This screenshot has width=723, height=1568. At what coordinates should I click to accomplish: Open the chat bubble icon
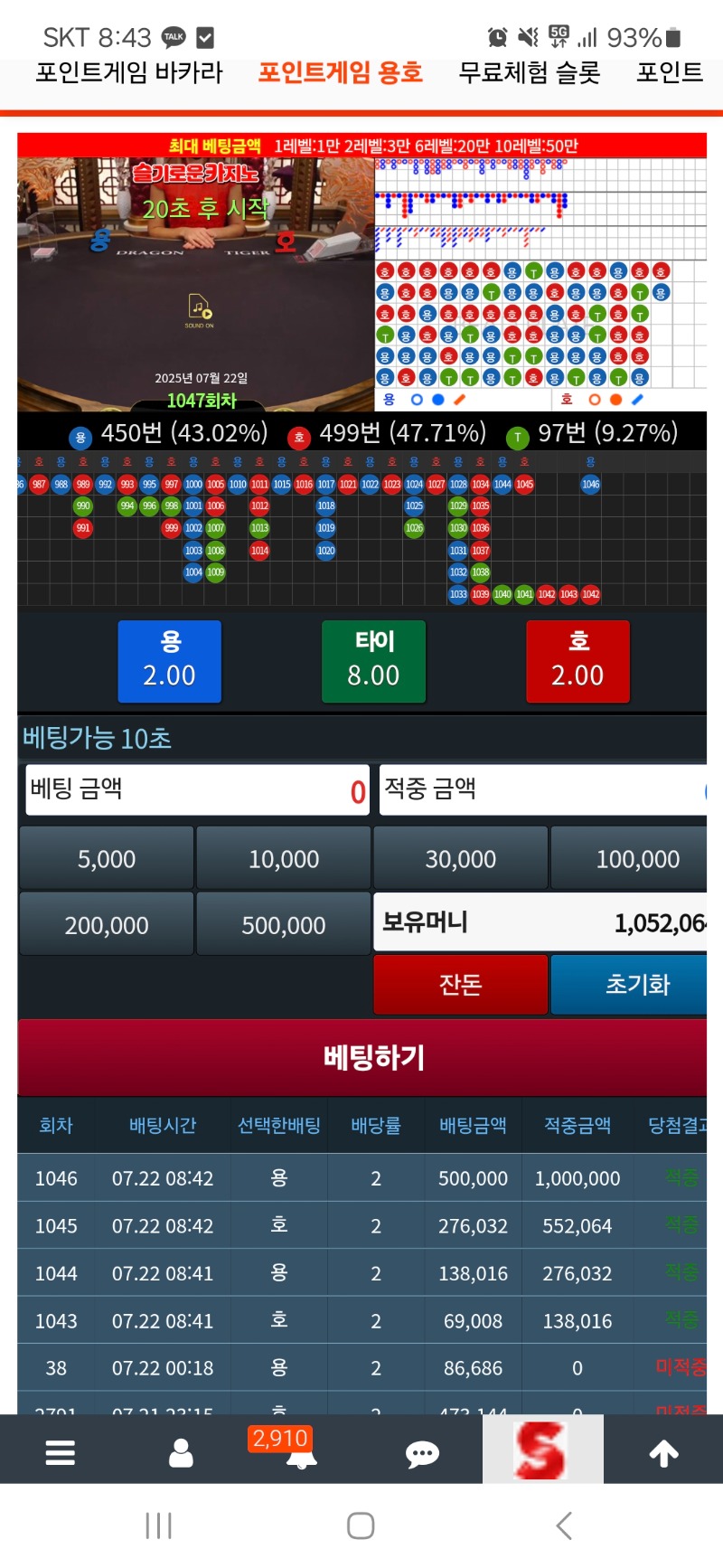pos(422,1453)
